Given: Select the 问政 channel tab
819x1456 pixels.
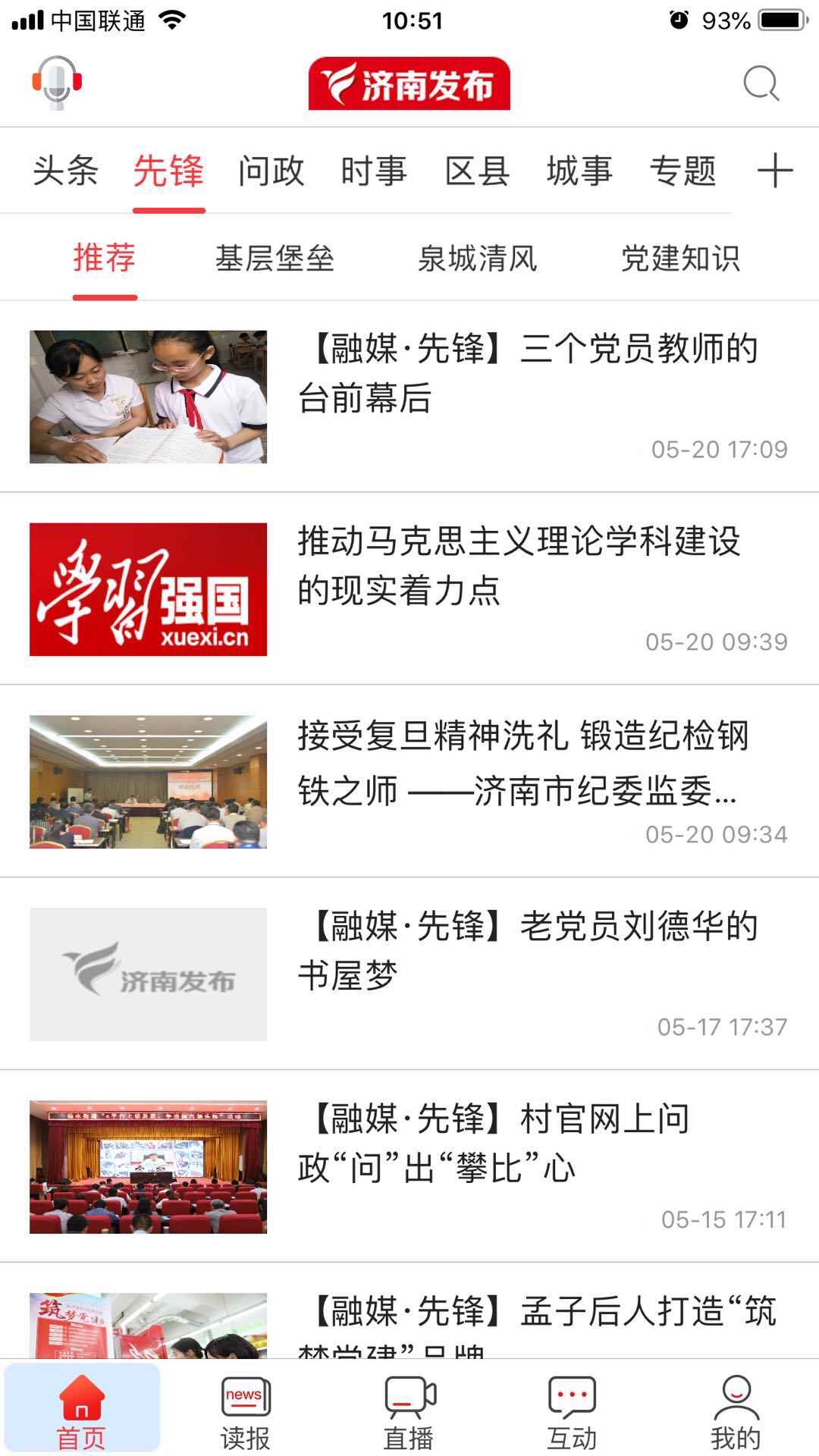Looking at the screenshot, I should (x=271, y=171).
